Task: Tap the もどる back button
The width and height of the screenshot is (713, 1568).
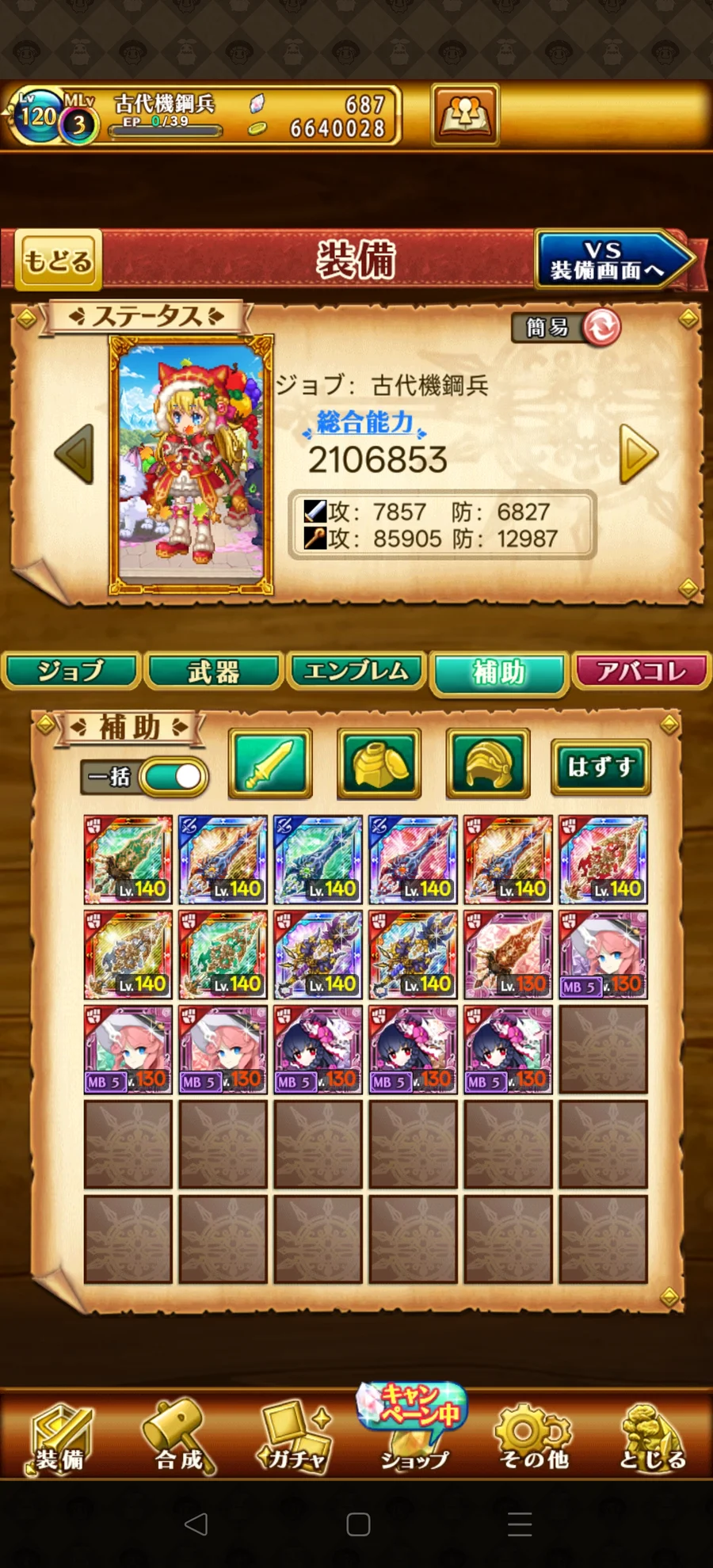Action: click(58, 260)
